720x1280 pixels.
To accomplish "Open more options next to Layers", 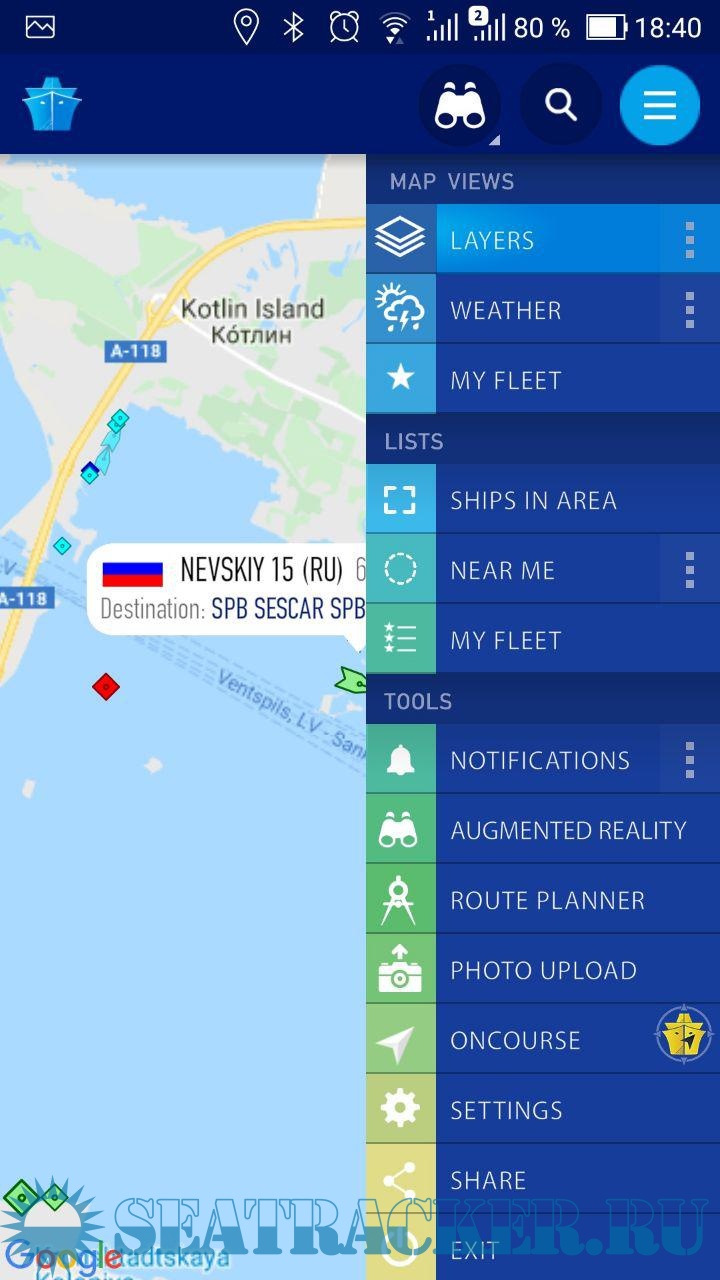I will [x=689, y=240].
